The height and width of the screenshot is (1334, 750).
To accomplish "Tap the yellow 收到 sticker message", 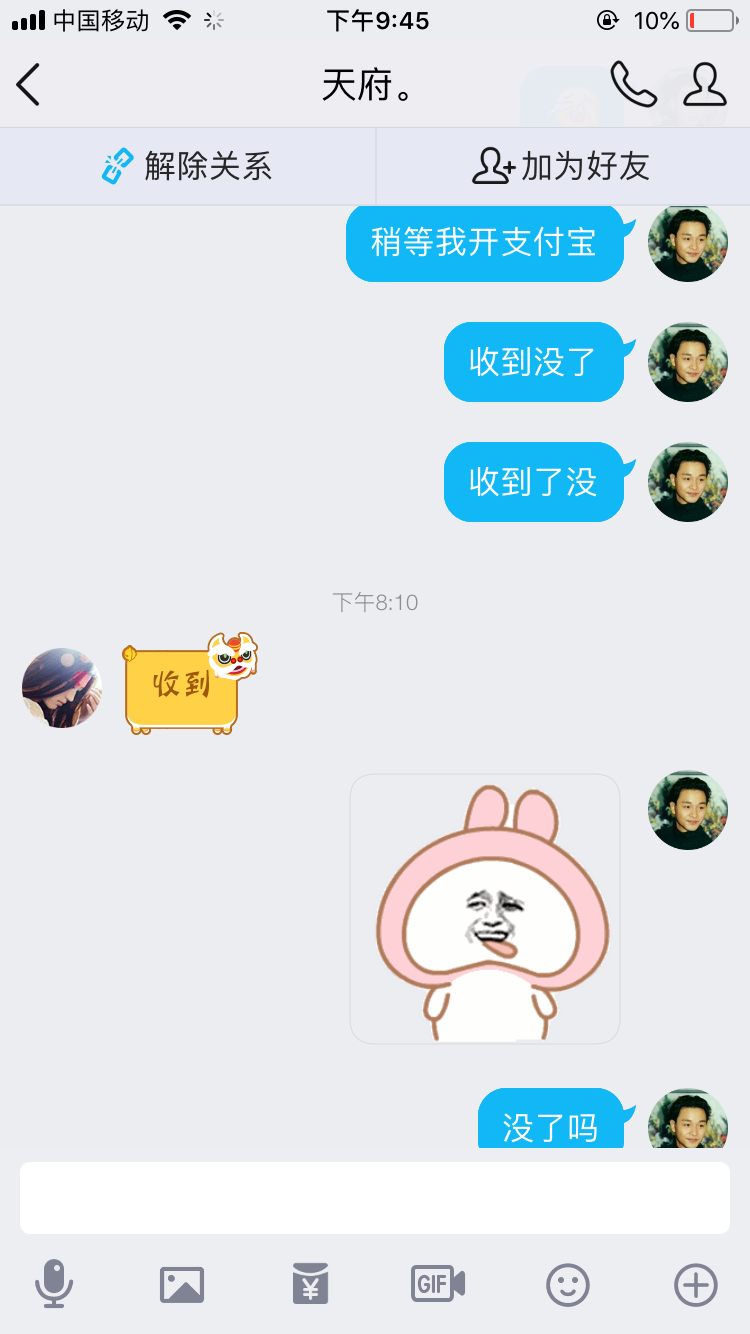I will 190,684.
